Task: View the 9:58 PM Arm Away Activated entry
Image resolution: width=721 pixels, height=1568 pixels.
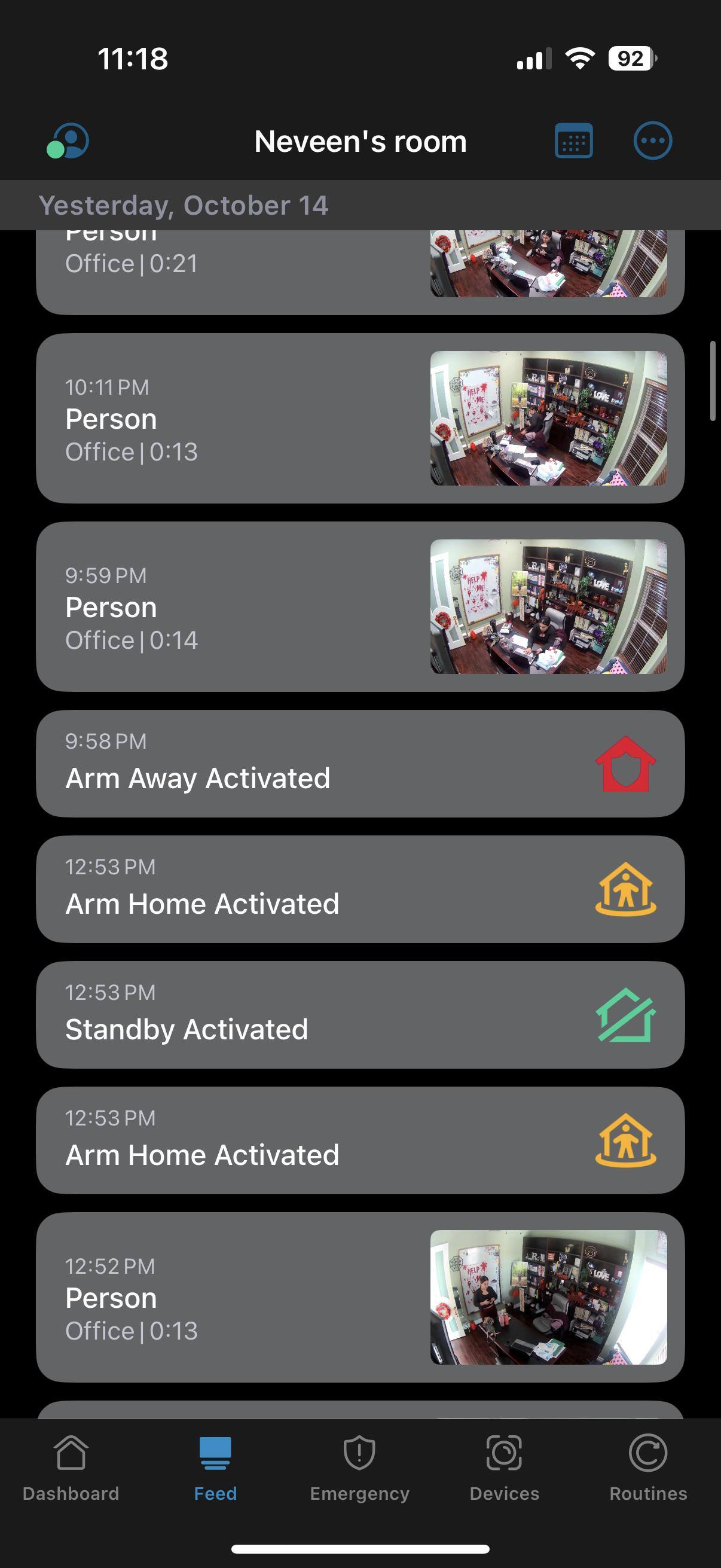Action: pos(360,764)
